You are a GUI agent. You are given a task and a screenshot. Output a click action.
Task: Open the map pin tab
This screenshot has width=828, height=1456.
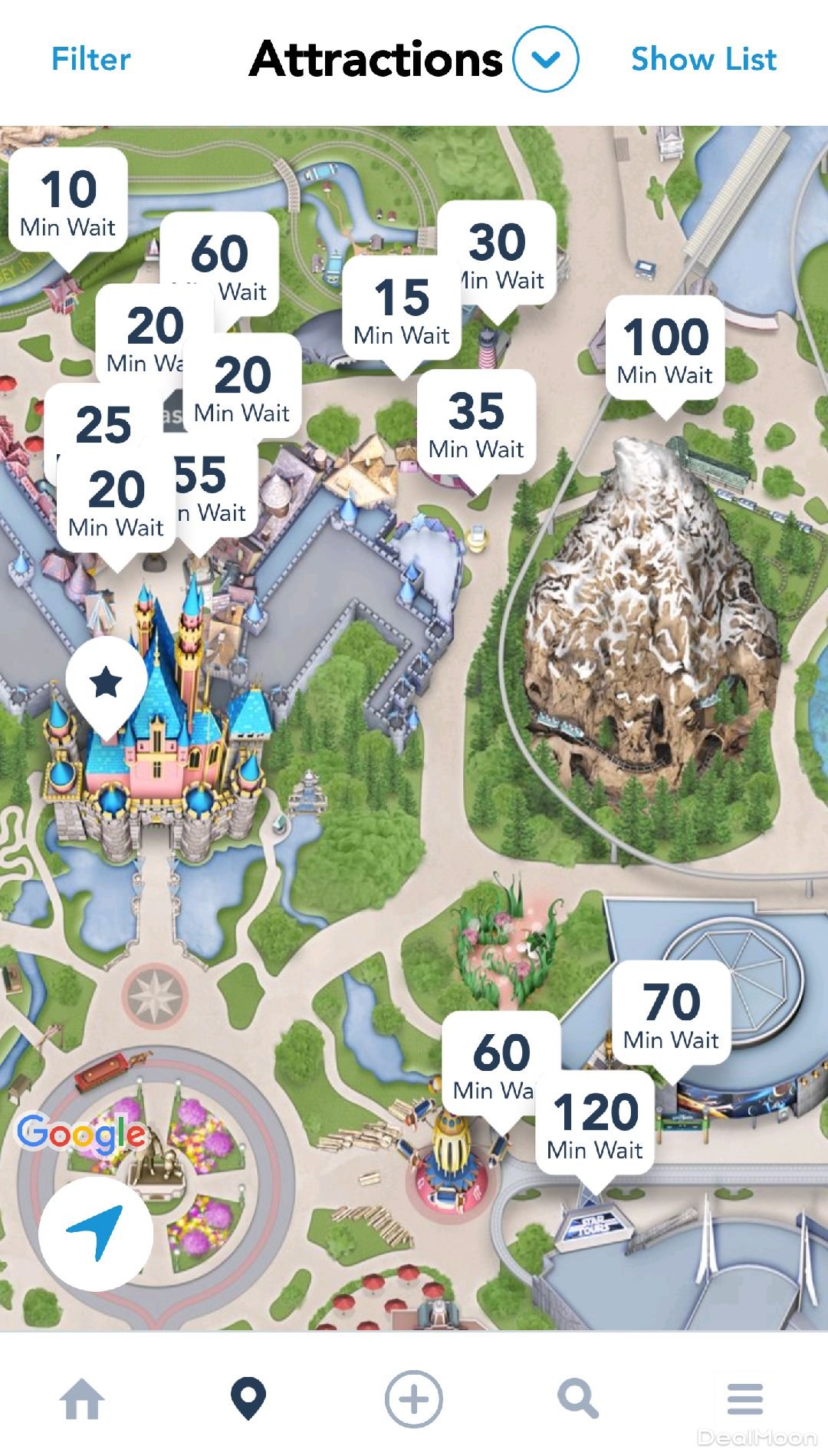[x=248, y=1398]
